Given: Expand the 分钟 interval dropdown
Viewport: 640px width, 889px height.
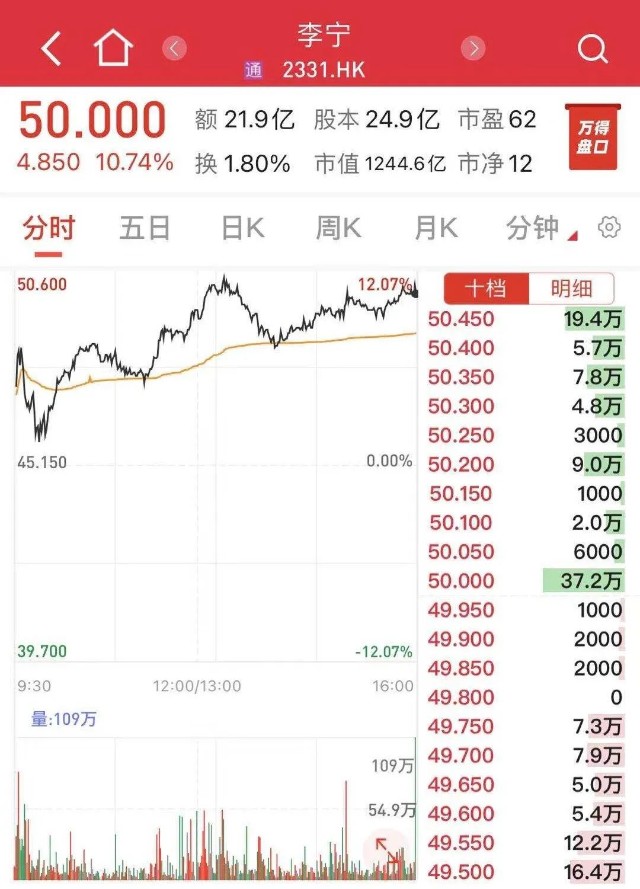Looking at the screenshot, I should pos(540,228).
